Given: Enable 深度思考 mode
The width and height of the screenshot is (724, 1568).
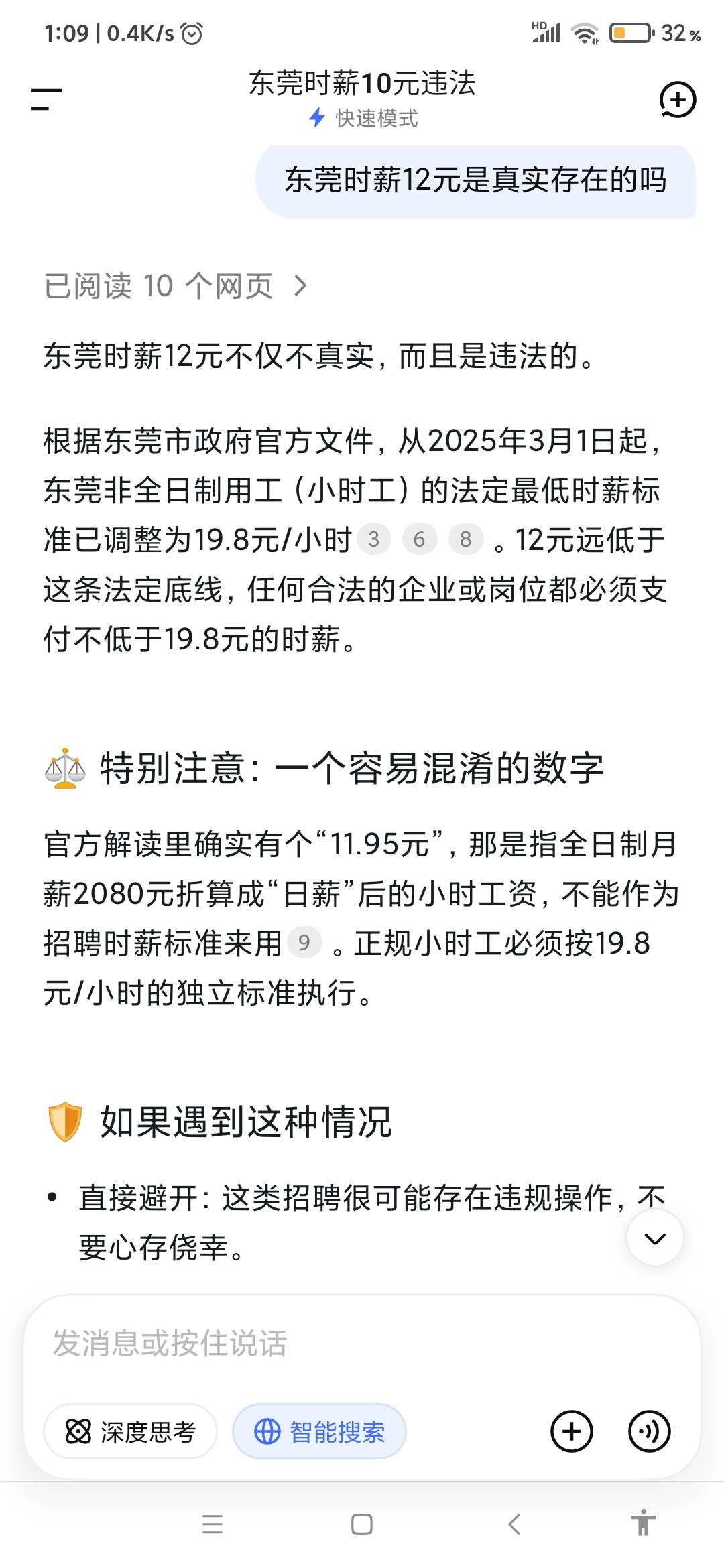Looking at the screenshot, I should pyautogui.click(x=130, y=1432).
